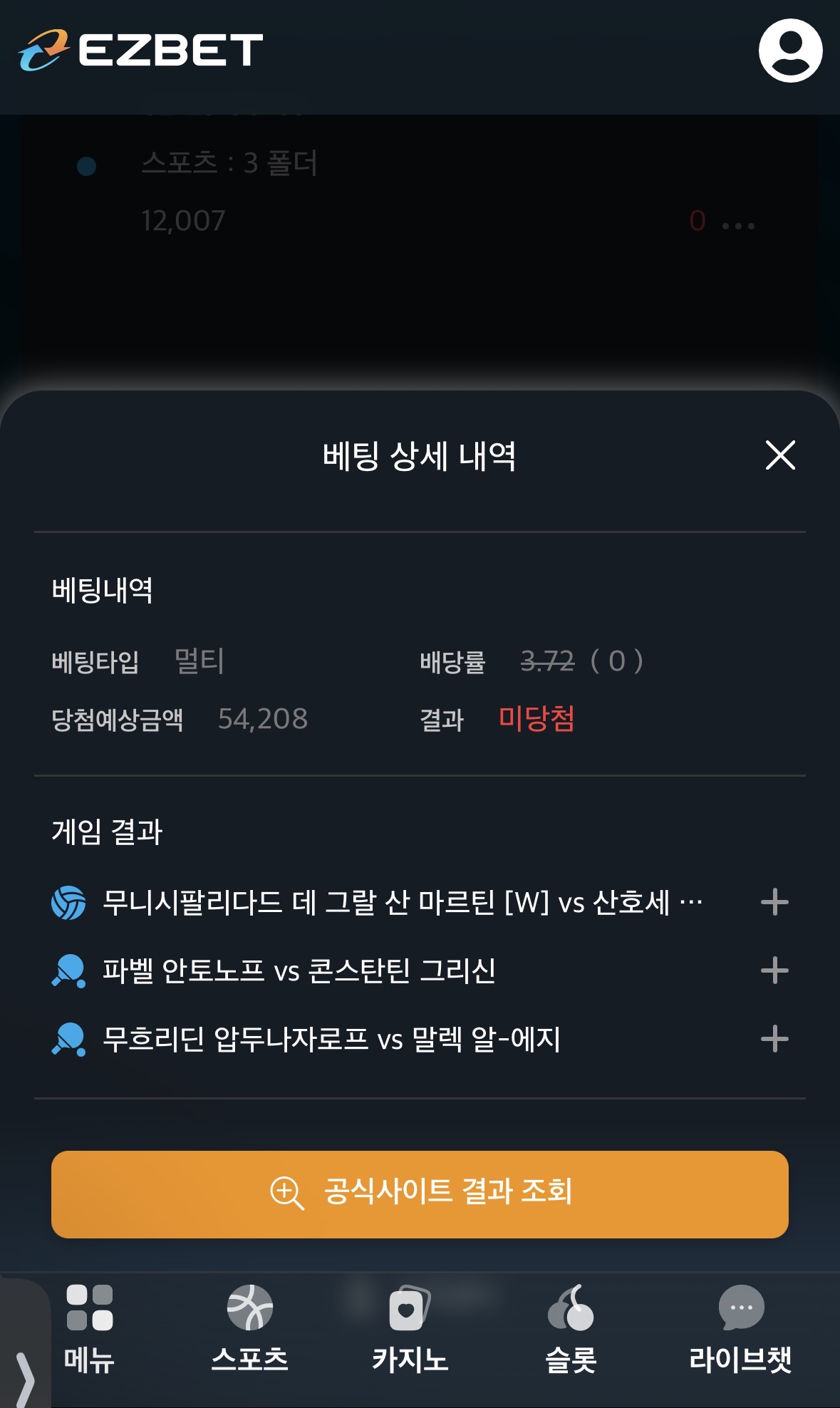Expand 파벨 안토노프 vs 콘스탄틴 그리신 details

(x=774, y=970)
